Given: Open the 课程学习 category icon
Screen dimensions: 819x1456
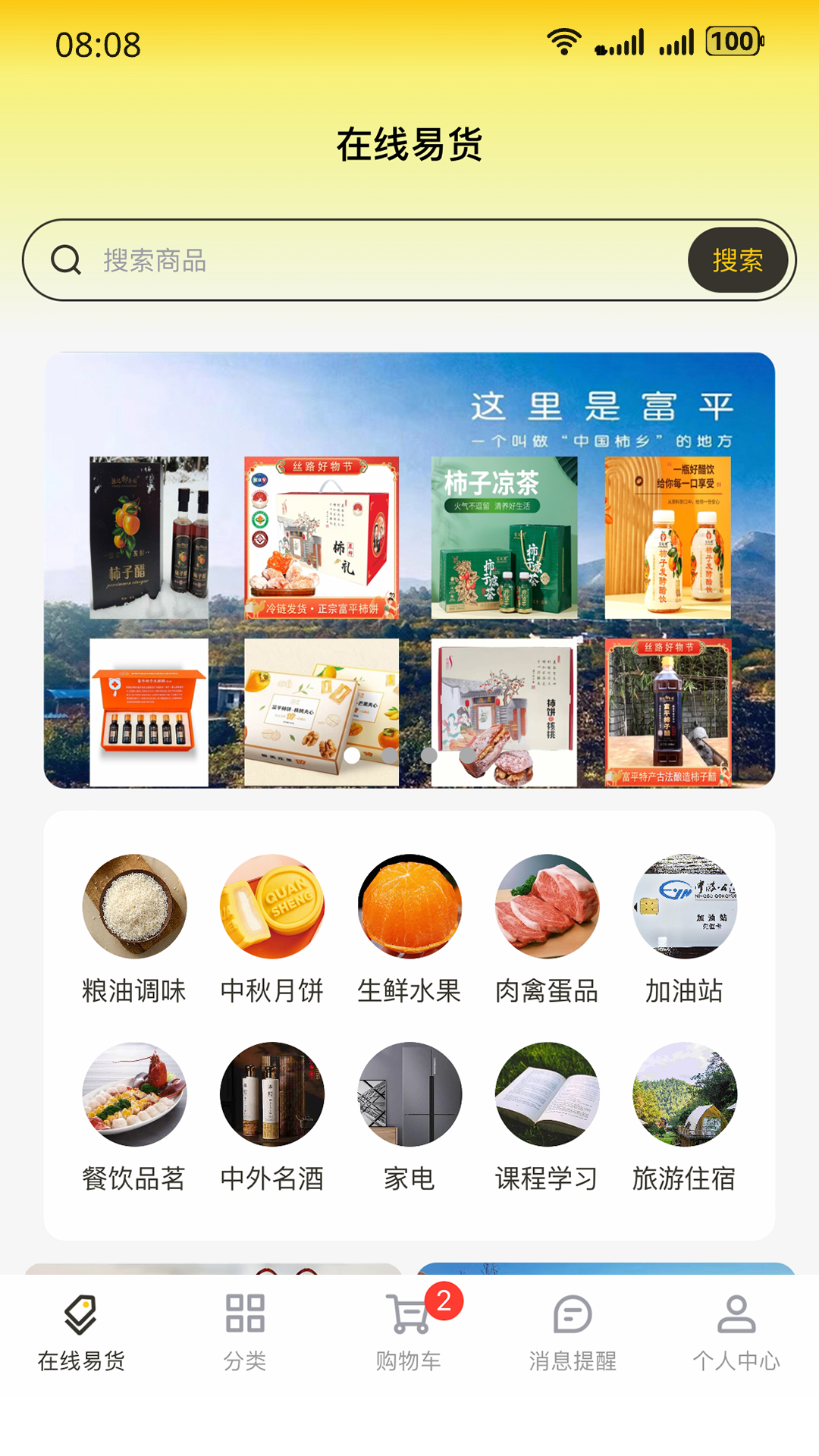Looking at the screenshot, I should tap(546, 1094).
